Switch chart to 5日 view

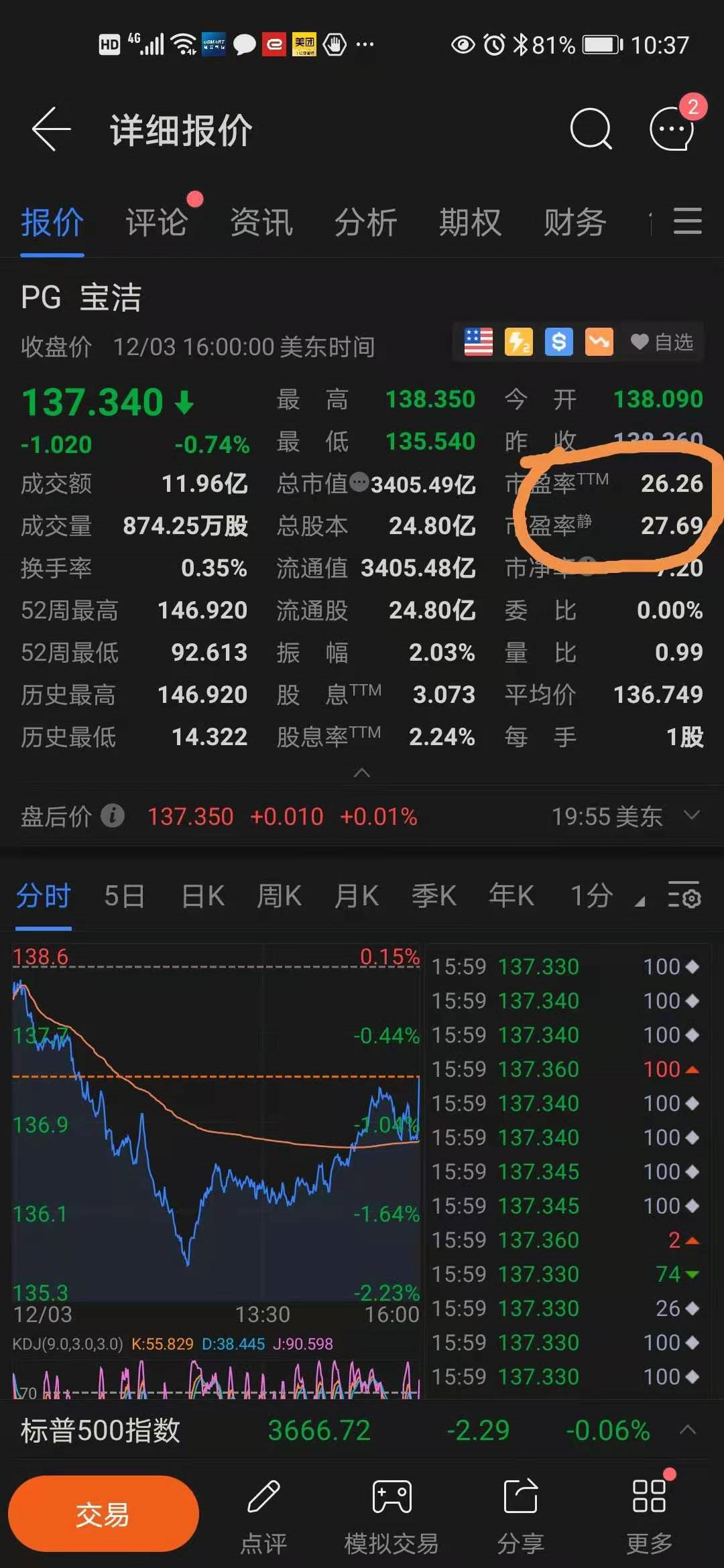pos(124,896)
